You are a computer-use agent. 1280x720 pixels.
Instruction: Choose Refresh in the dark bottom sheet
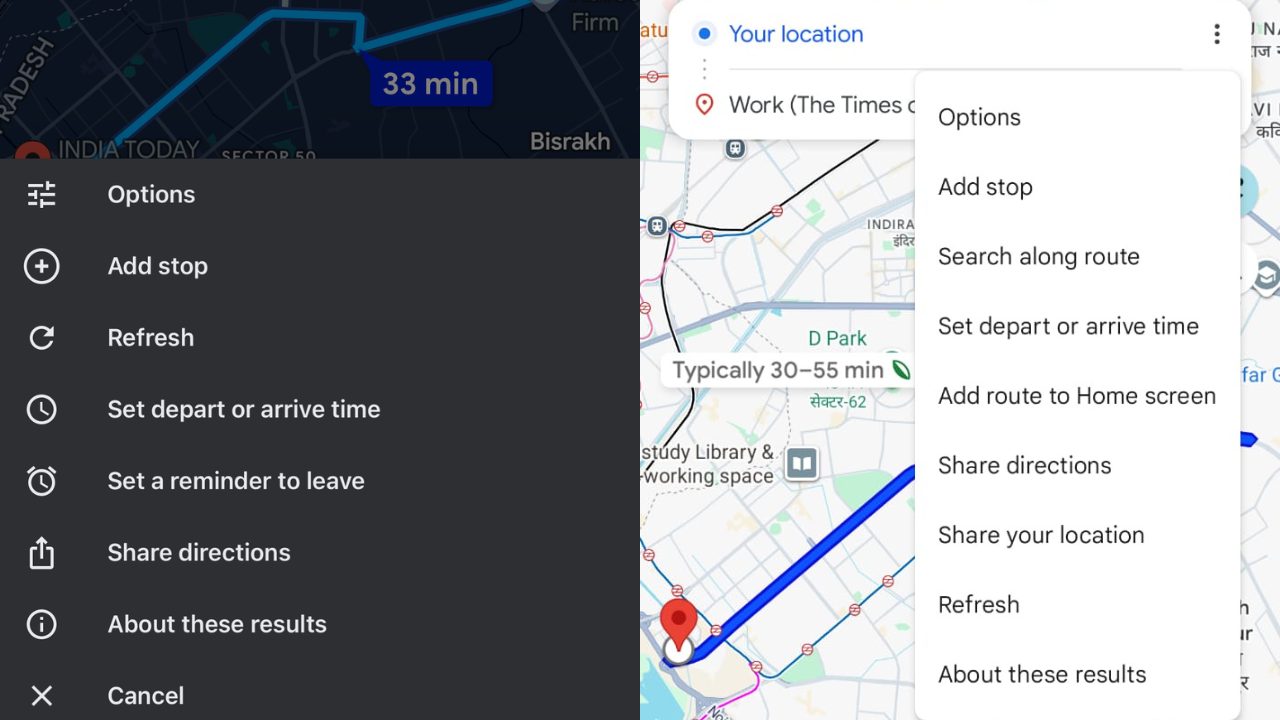(150, 338)
